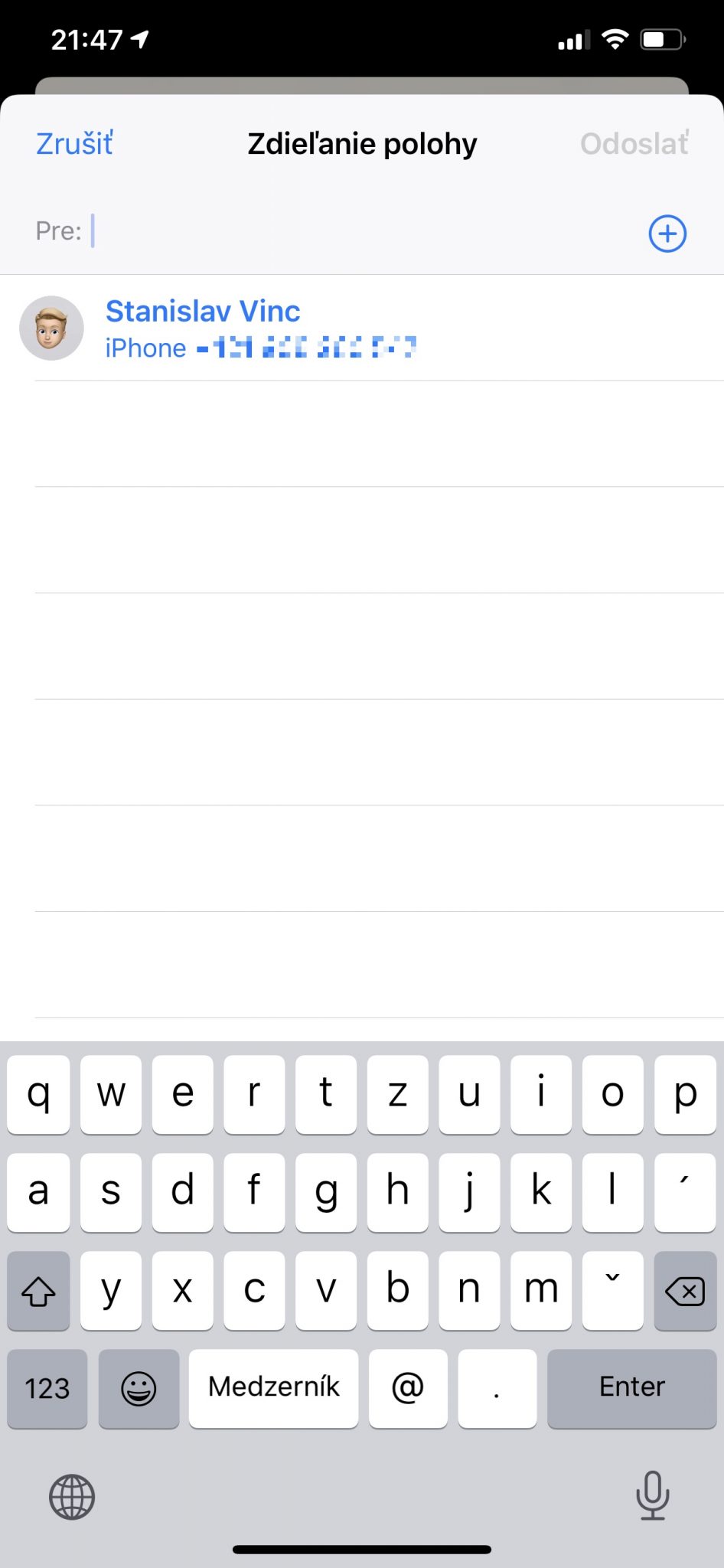Add a contact with the plus icon

[x=667, y=233]
